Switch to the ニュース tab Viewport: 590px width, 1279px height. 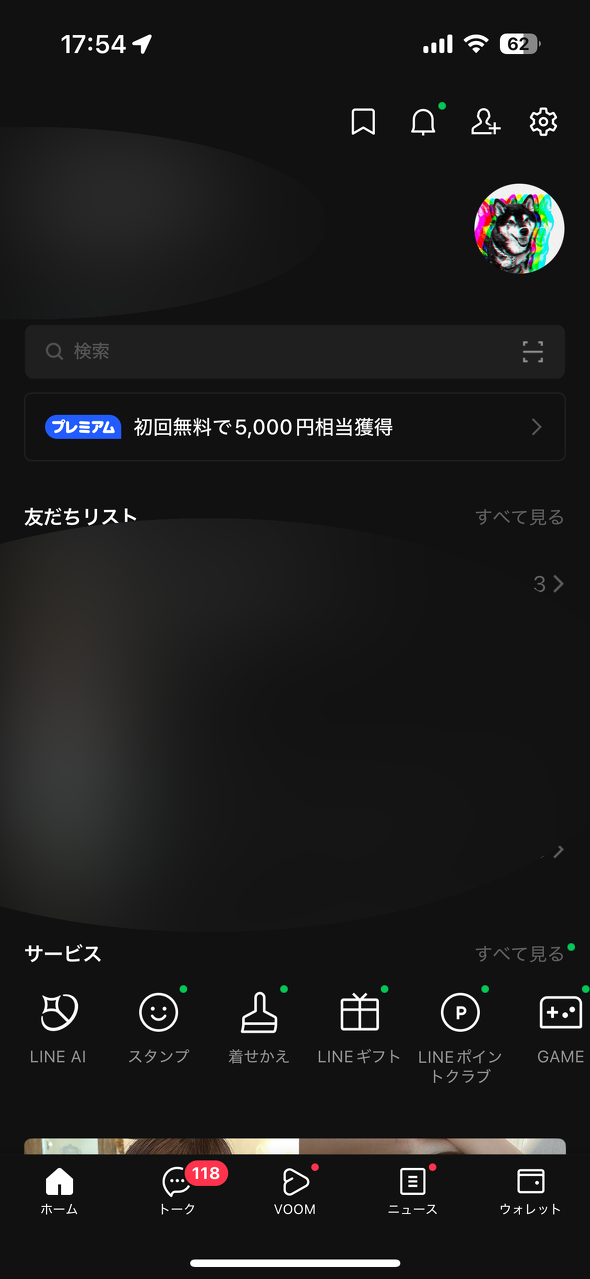(413, 1190)
